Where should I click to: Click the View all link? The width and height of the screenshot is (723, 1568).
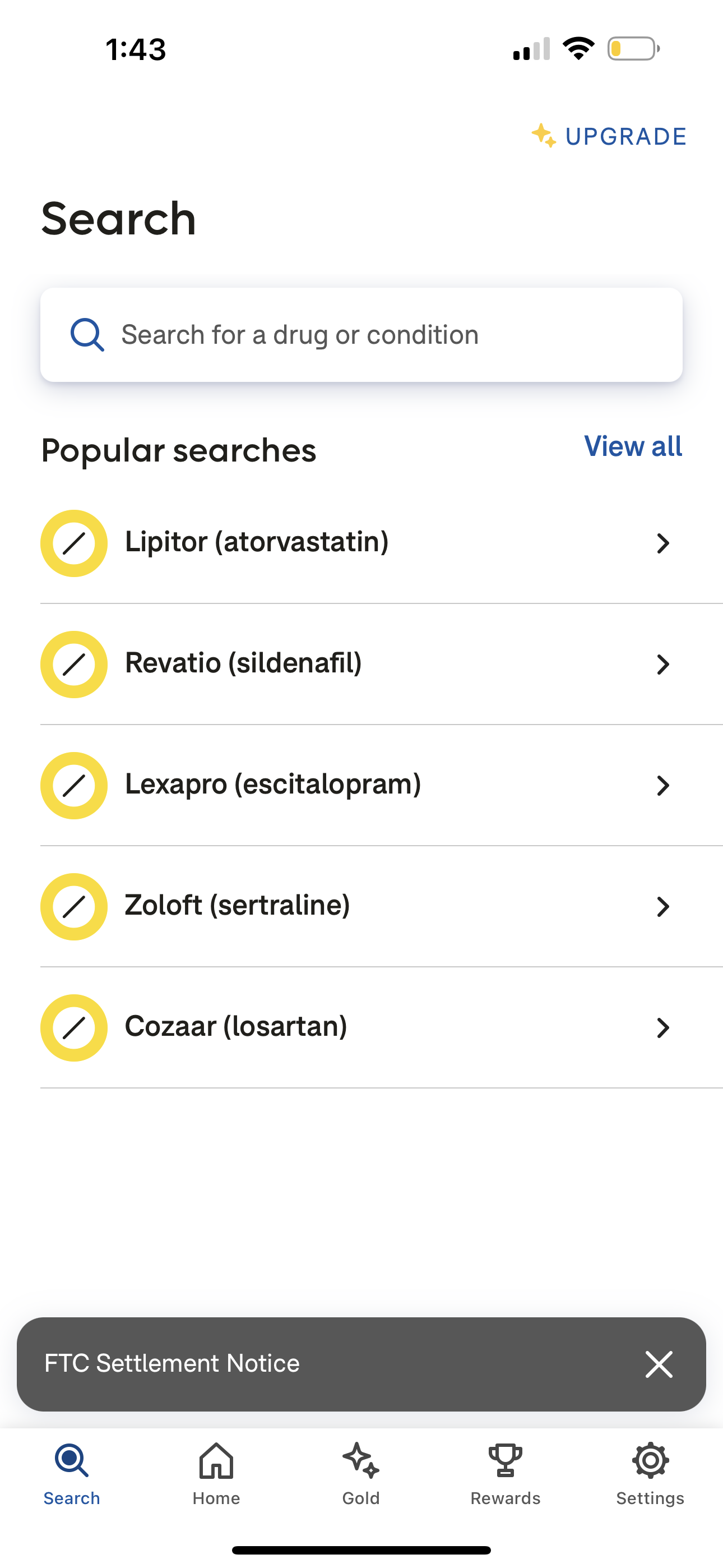(x=632, y=447)
